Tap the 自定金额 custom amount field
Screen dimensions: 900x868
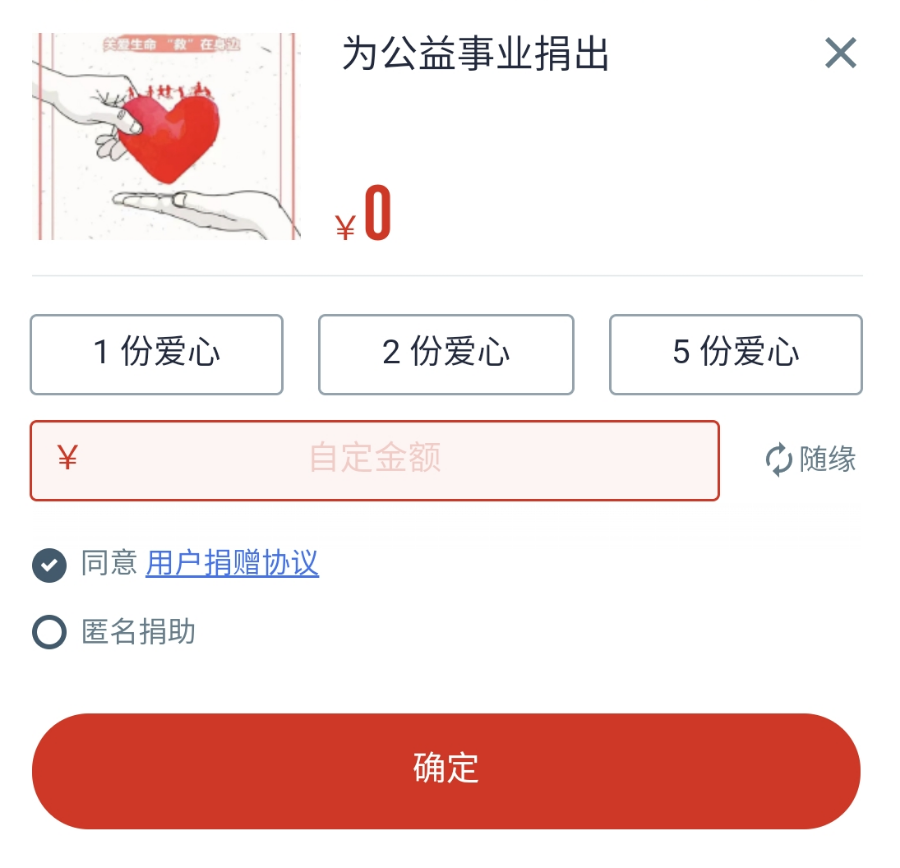point(375,460)
